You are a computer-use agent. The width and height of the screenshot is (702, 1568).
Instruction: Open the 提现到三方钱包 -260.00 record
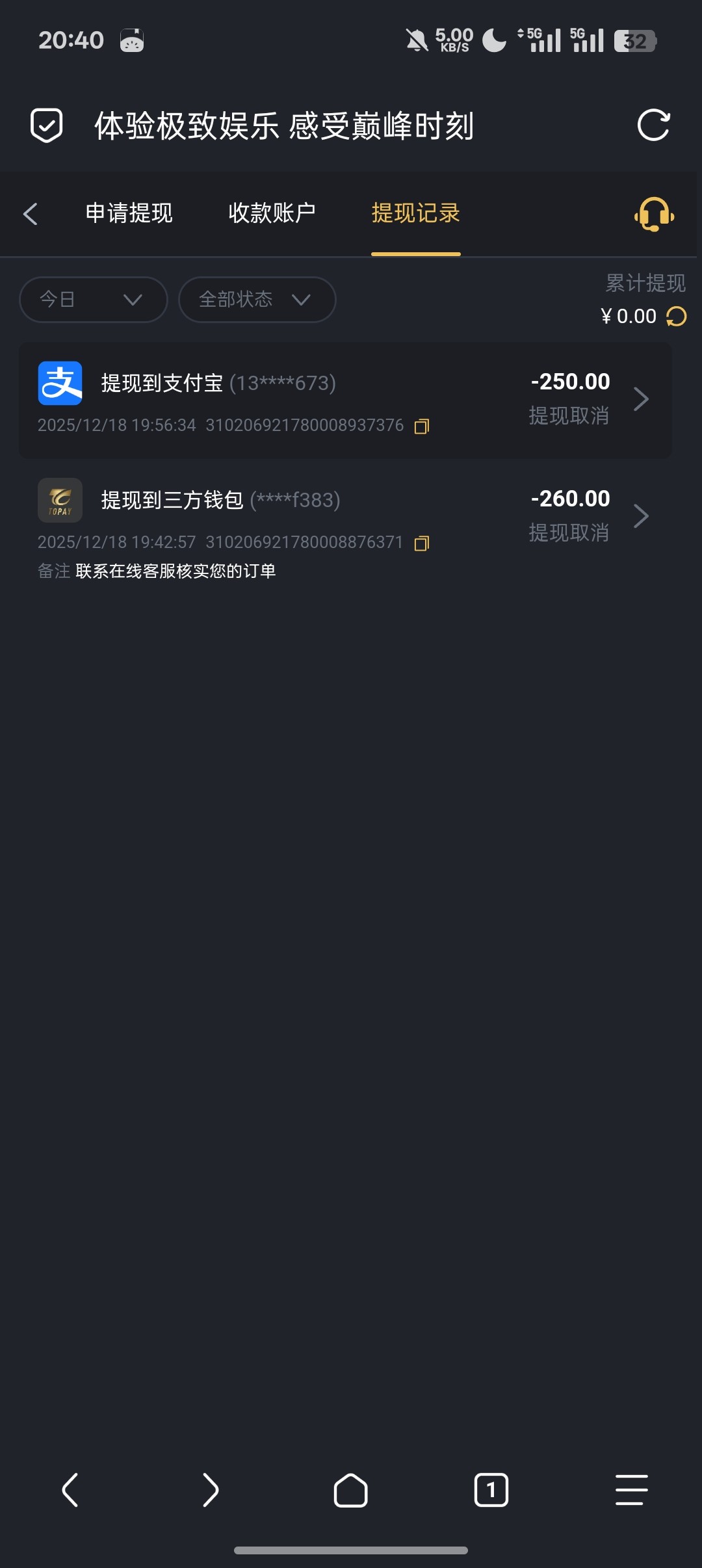(344, 517)
